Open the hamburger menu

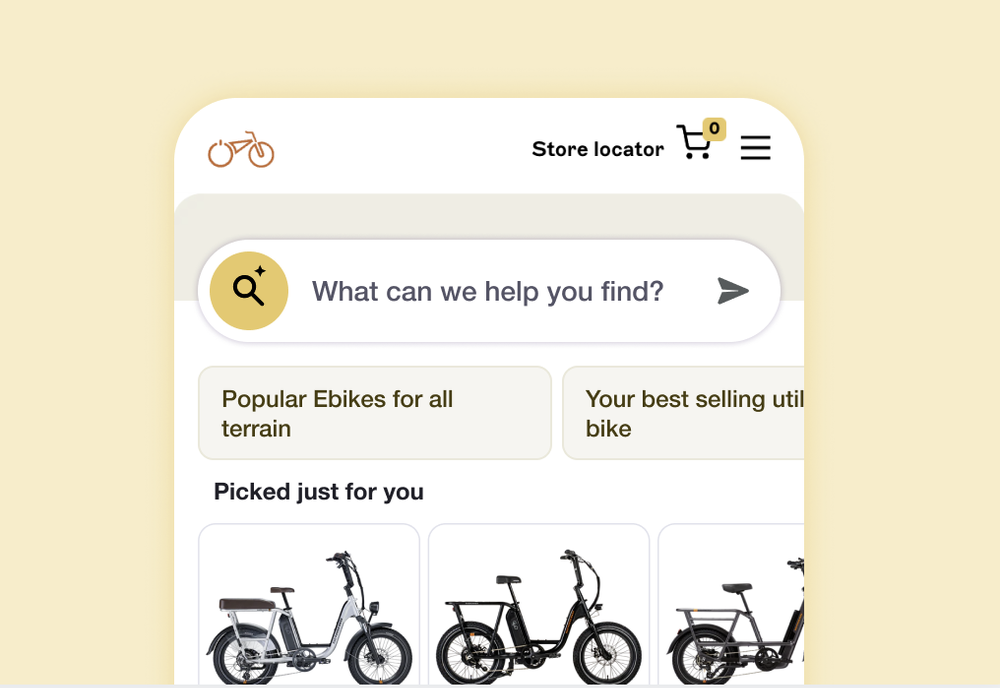755,149
